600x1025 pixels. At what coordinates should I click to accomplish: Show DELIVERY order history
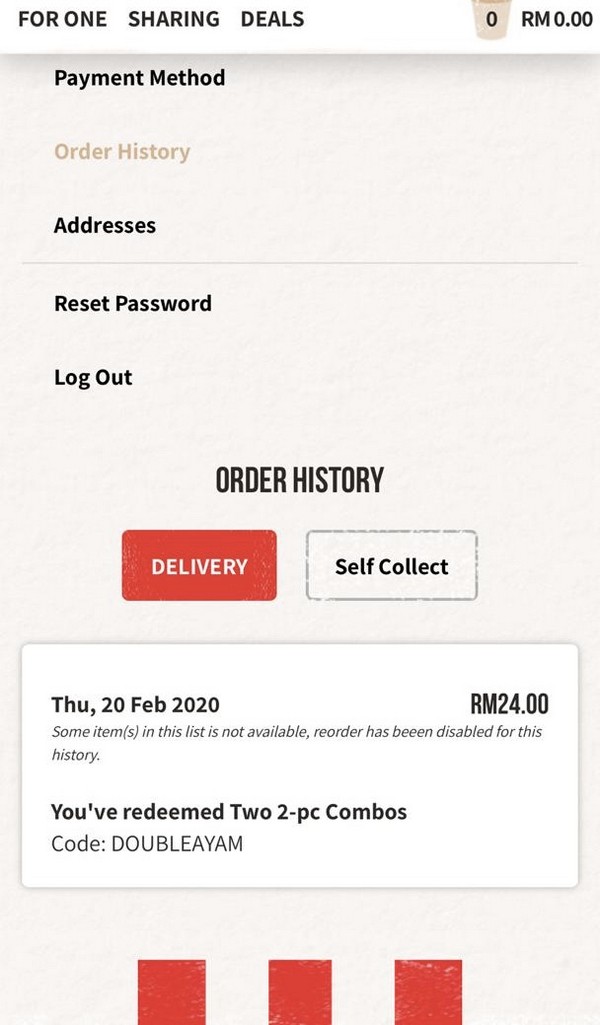coord(199,566)
